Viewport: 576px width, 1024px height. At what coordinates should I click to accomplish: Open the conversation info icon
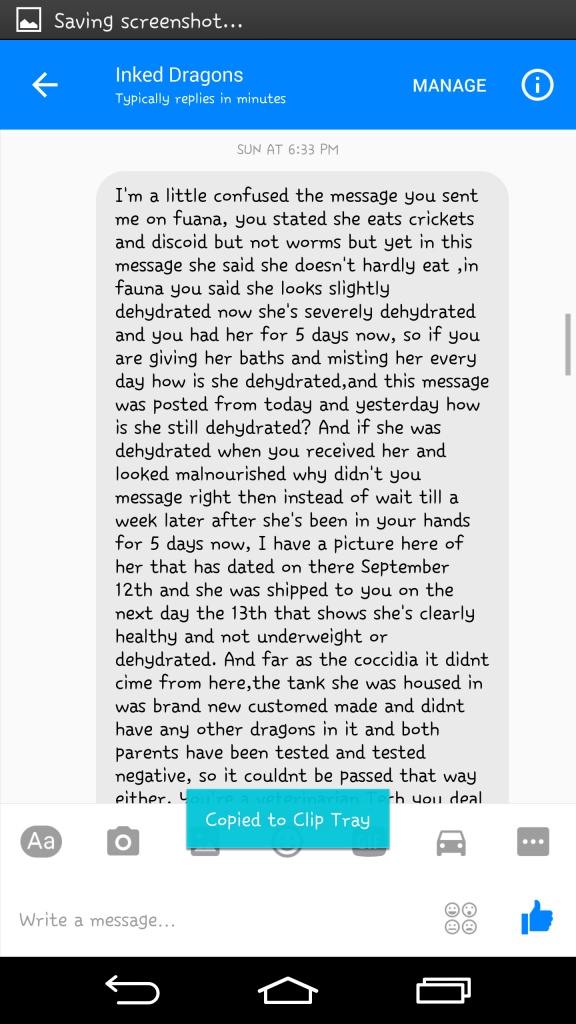click(x=537, y=85)
